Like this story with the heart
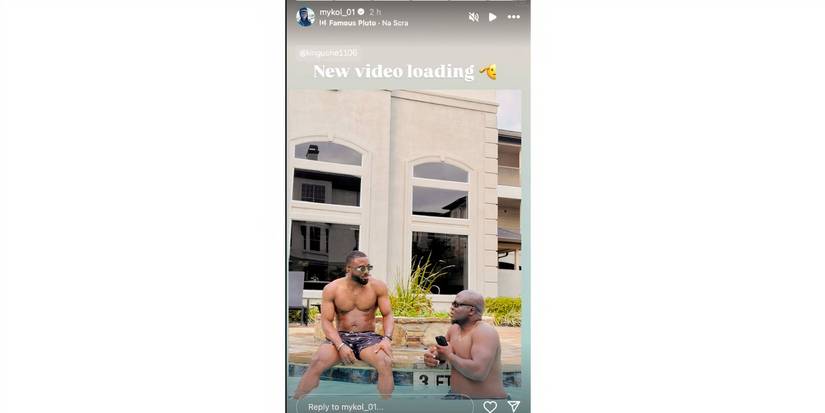The image size is (825, 413). (490, 406)
